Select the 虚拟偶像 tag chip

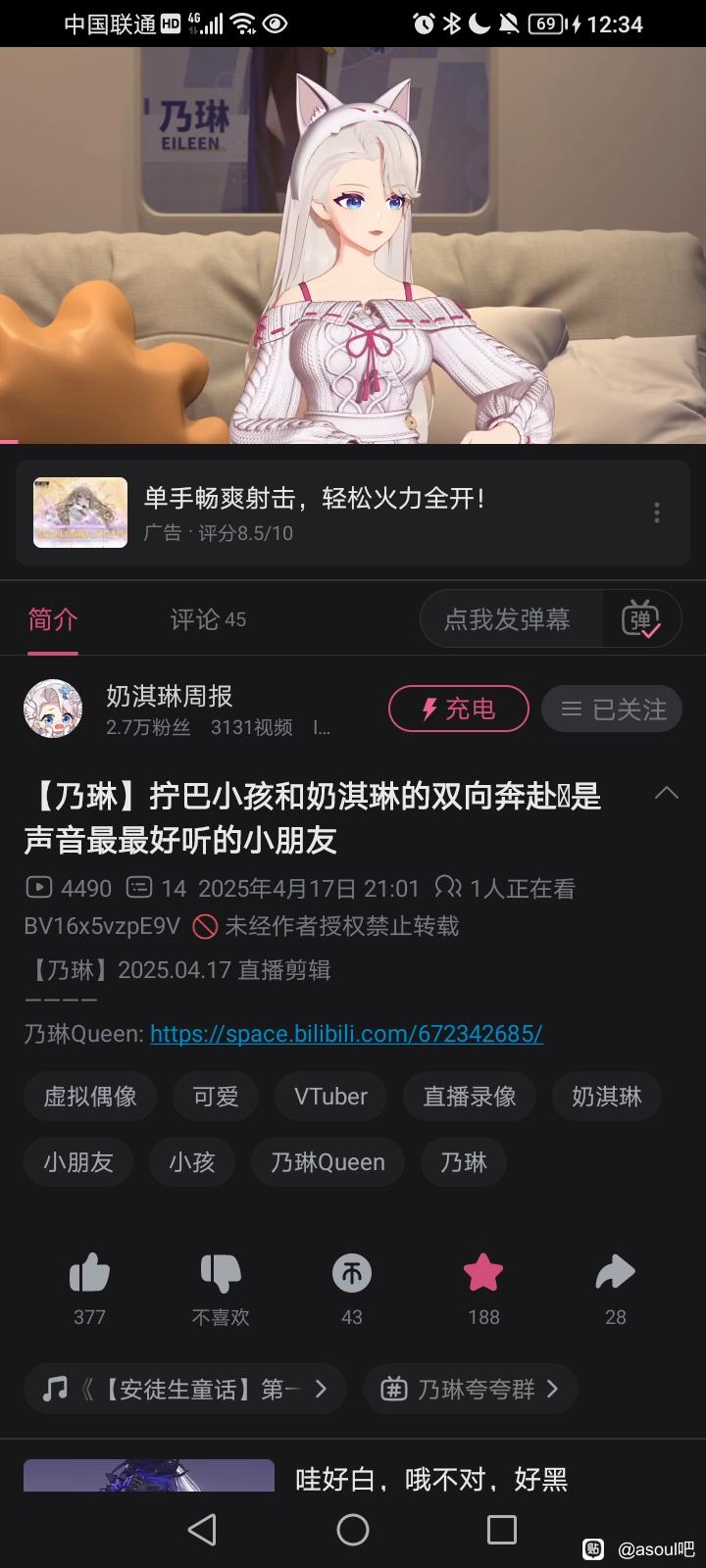(90, 1097)
